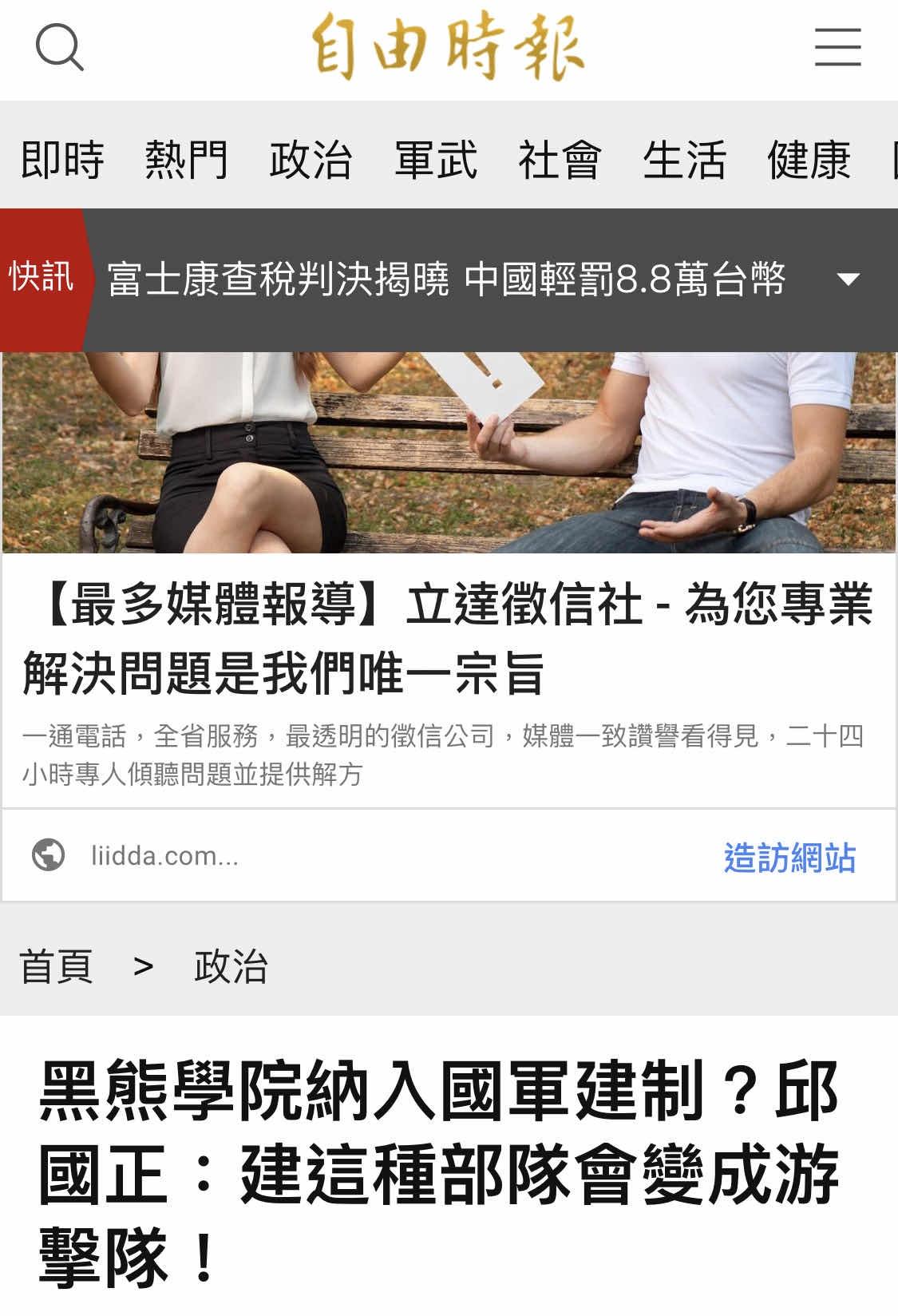Image resolution: width=898 pixels, height=1316 pixels.
Task: Go to the 軍武 section
Action: tap(435, 160)
